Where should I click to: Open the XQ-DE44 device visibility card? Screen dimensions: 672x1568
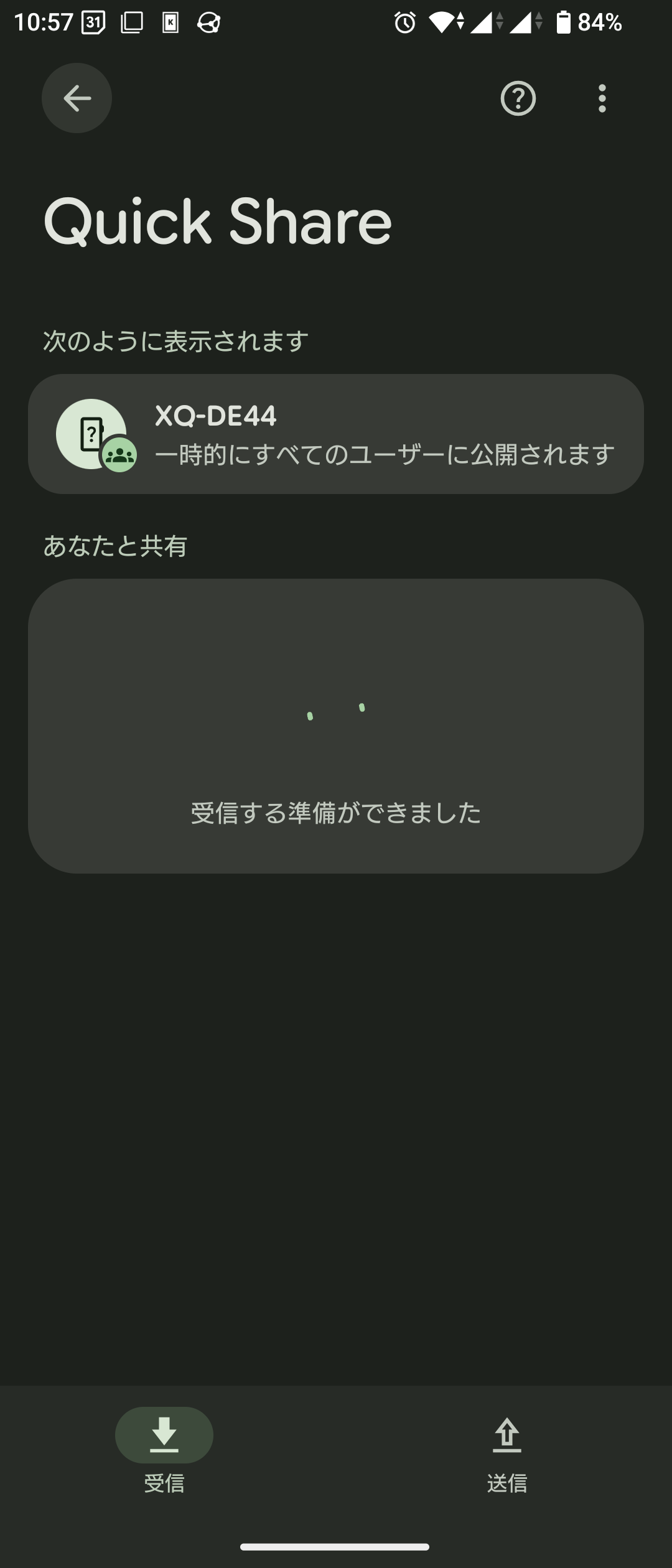click(x=336, y=434)
